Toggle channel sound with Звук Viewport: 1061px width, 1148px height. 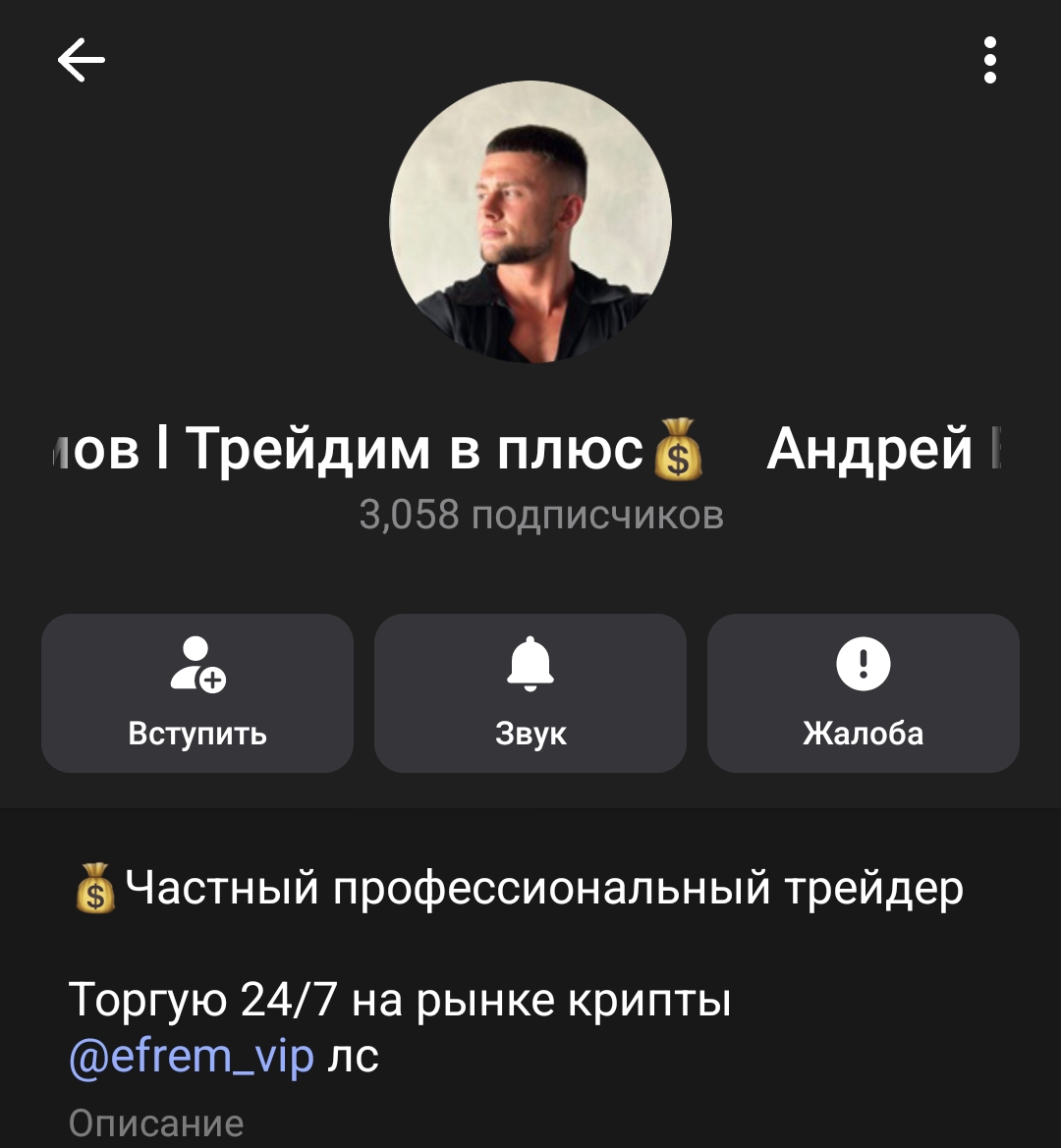coord(530,693)
